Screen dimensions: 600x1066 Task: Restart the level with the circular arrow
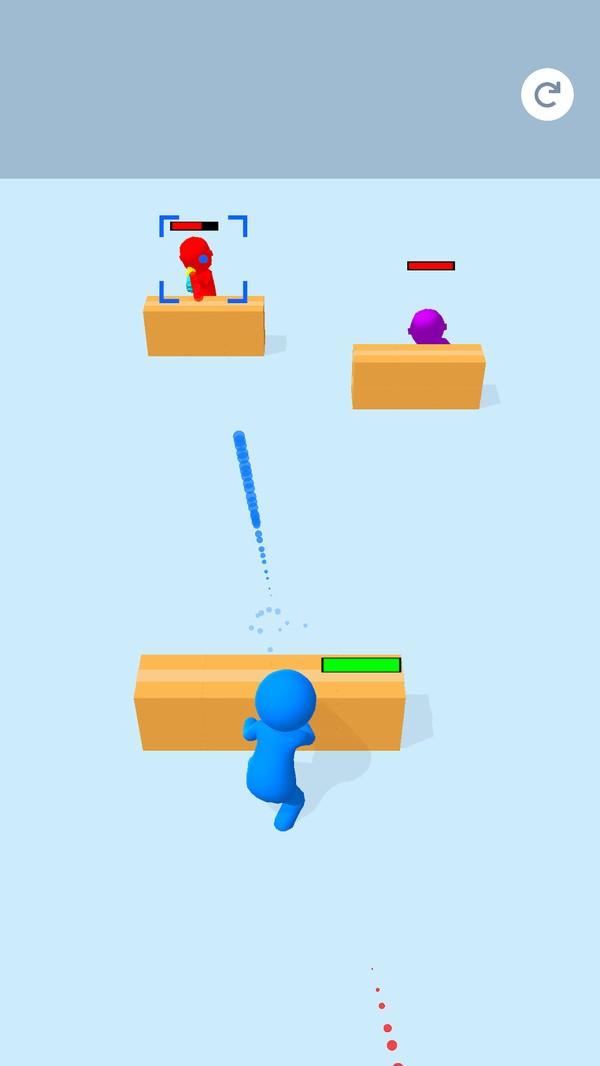point(547,95)
